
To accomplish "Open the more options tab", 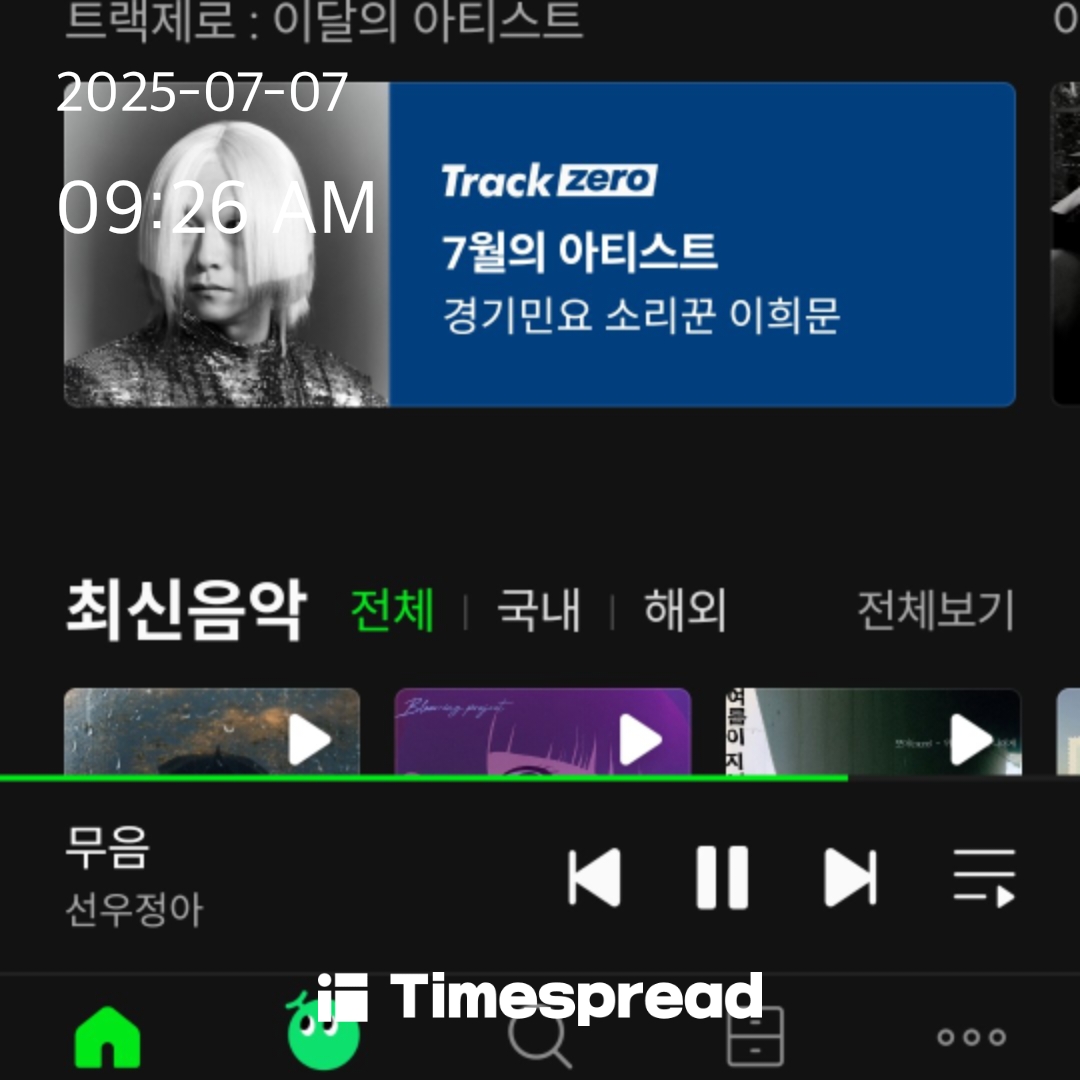I will [x=971, y=1037].
